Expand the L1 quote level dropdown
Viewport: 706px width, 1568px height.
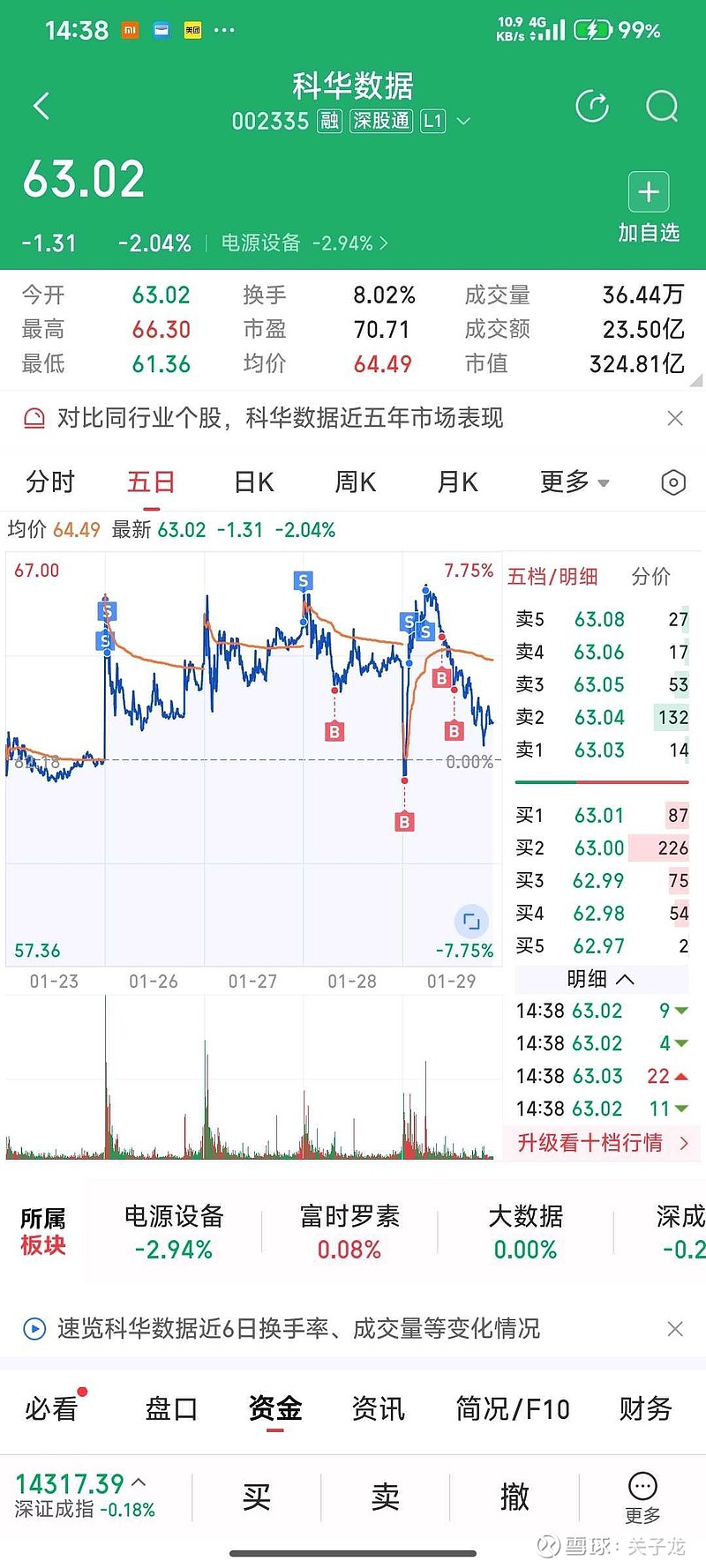[464, 122]
